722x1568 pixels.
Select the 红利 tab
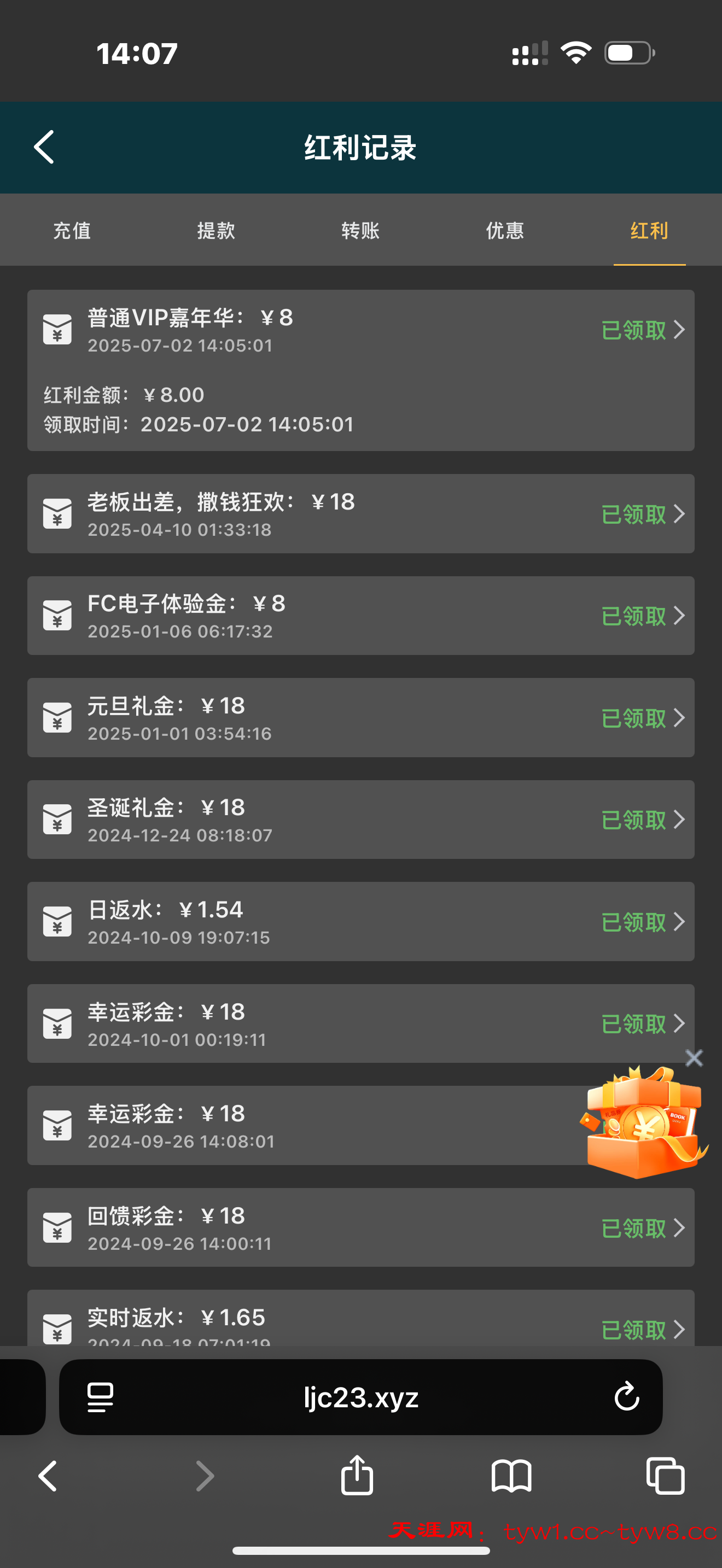[x=649, y=231]
